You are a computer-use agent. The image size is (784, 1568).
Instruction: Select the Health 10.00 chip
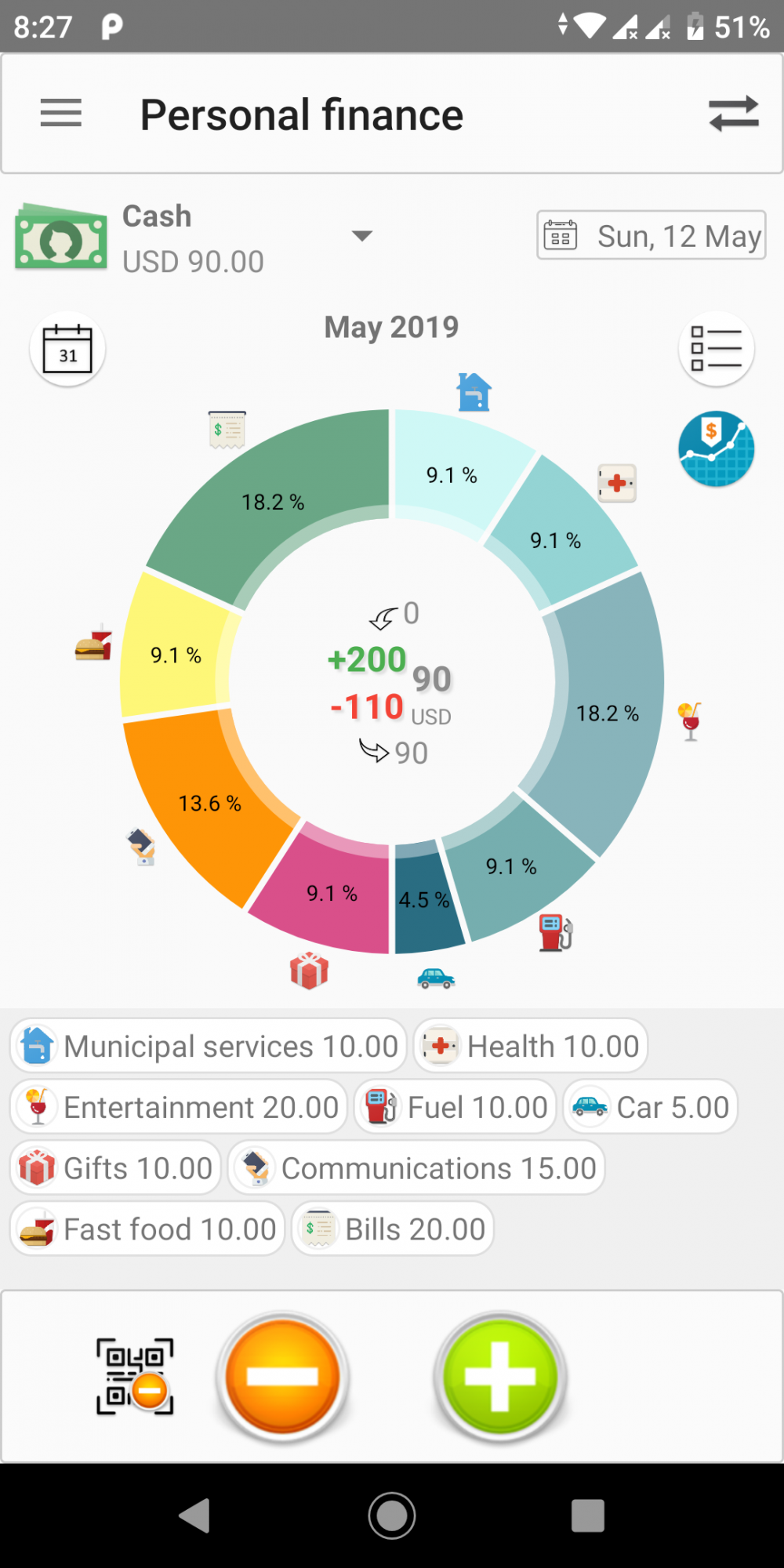coord(531,1046)
